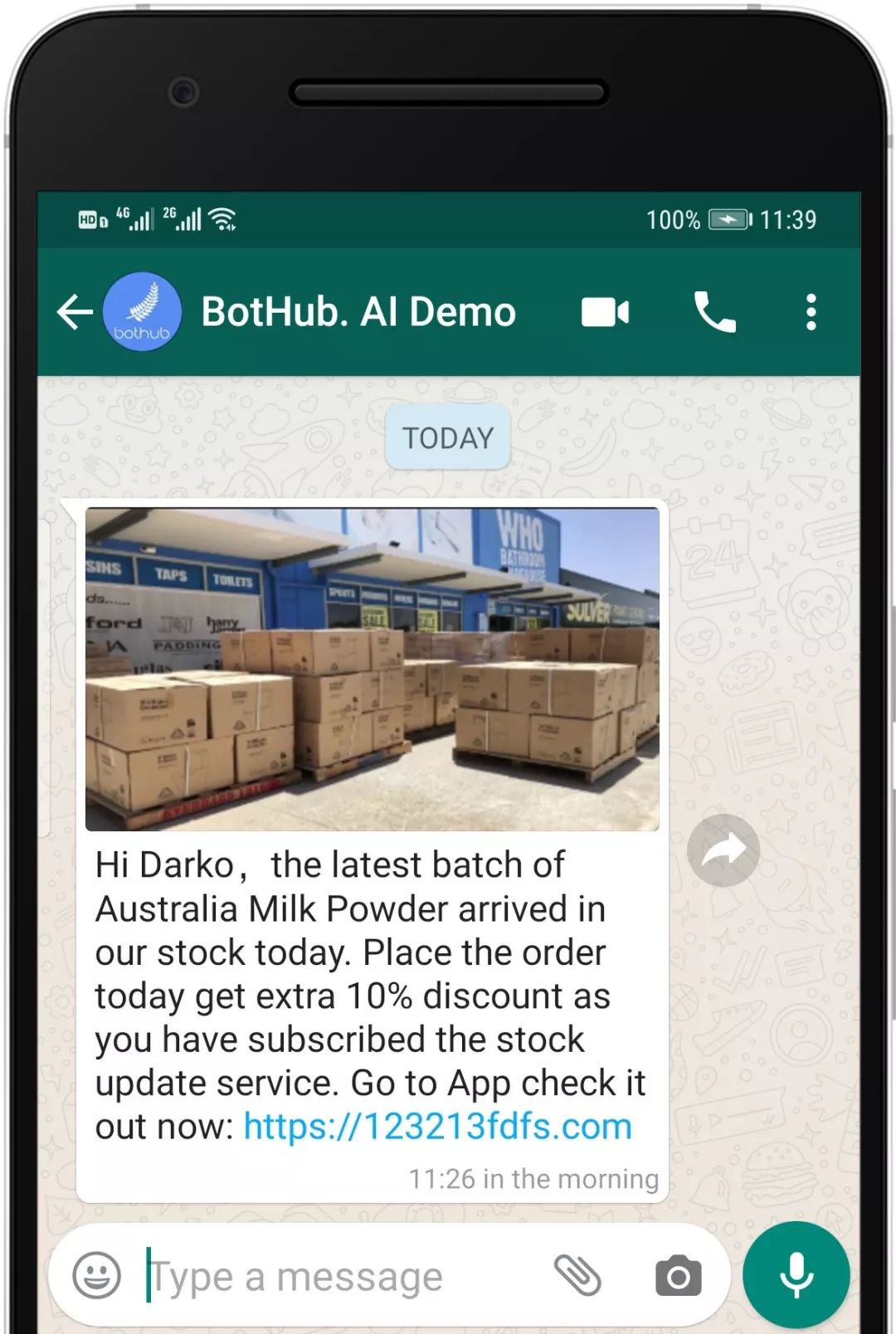Record a voice message with the microphone

[796, 1275]
